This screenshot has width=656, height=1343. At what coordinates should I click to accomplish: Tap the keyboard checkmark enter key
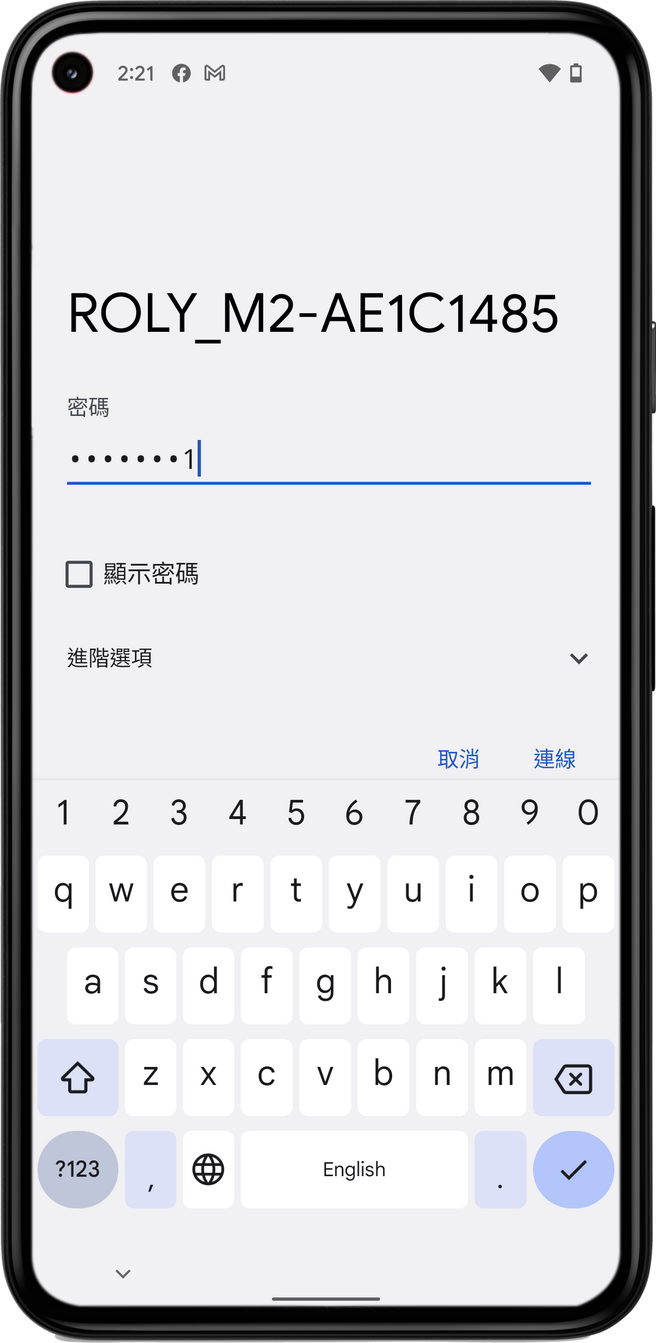(573, 1169)
